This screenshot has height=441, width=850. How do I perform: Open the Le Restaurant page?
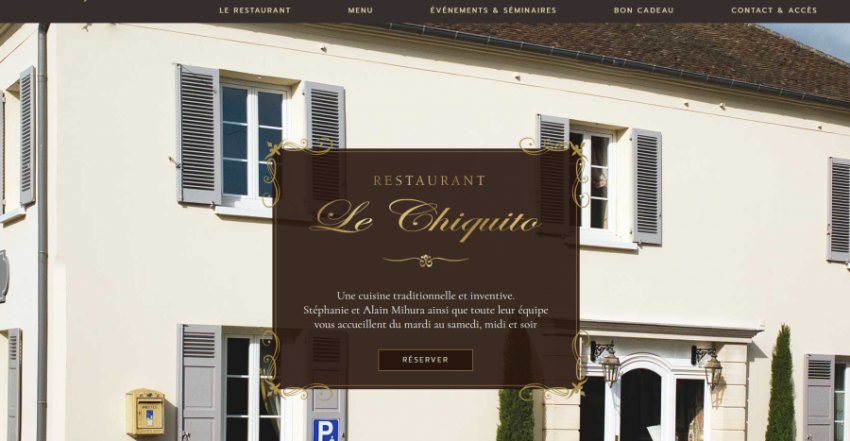(x=255, y=10)
